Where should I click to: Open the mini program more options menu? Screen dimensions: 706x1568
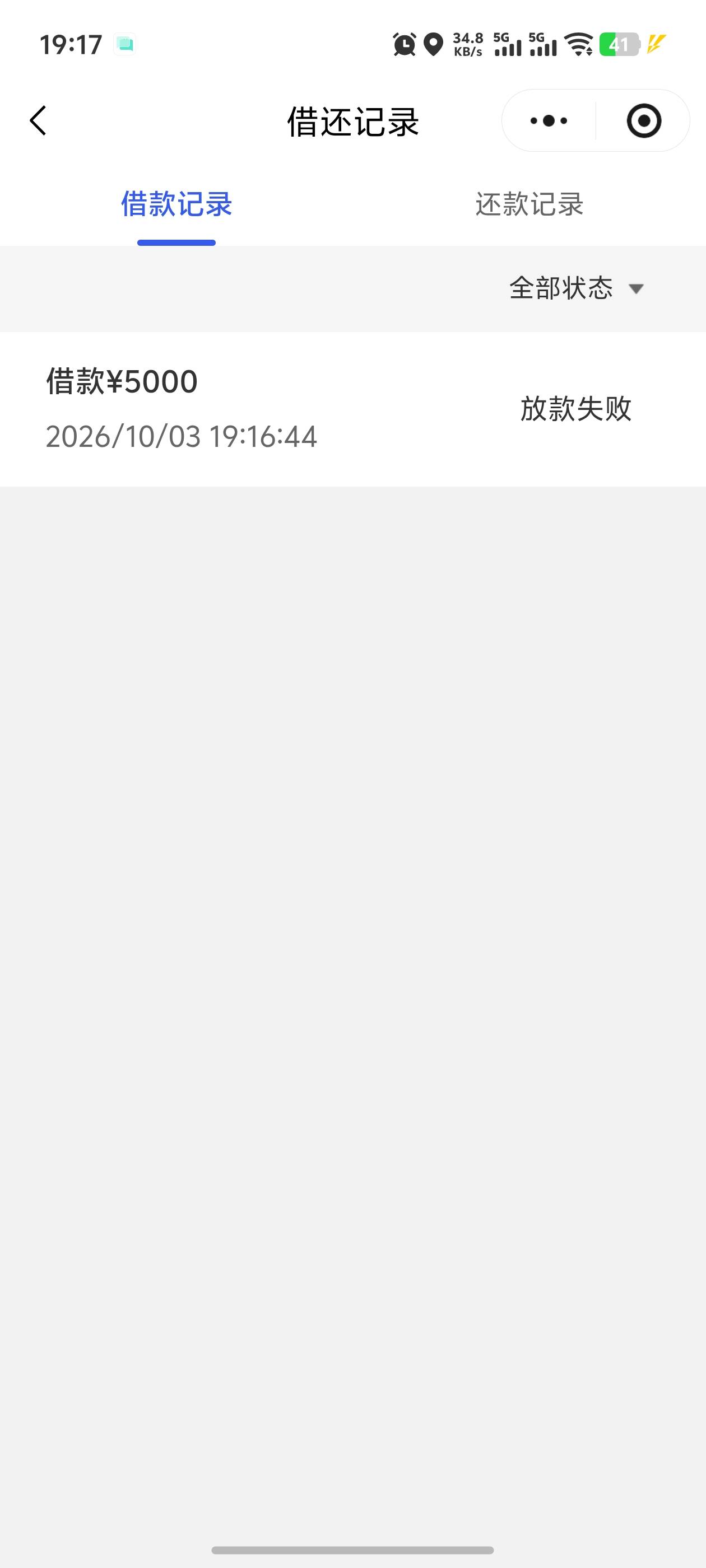(548, 120)
